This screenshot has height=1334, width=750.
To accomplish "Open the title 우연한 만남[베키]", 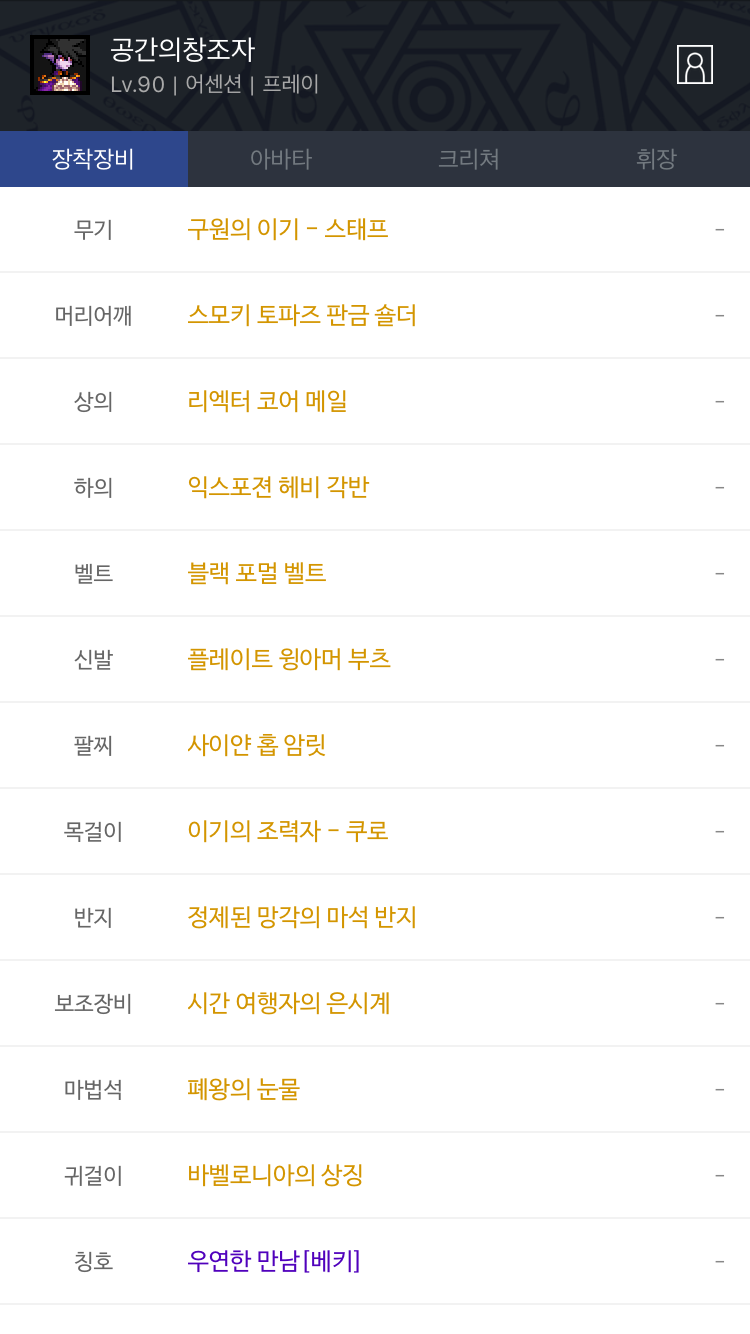I will tap(274, 1261).
